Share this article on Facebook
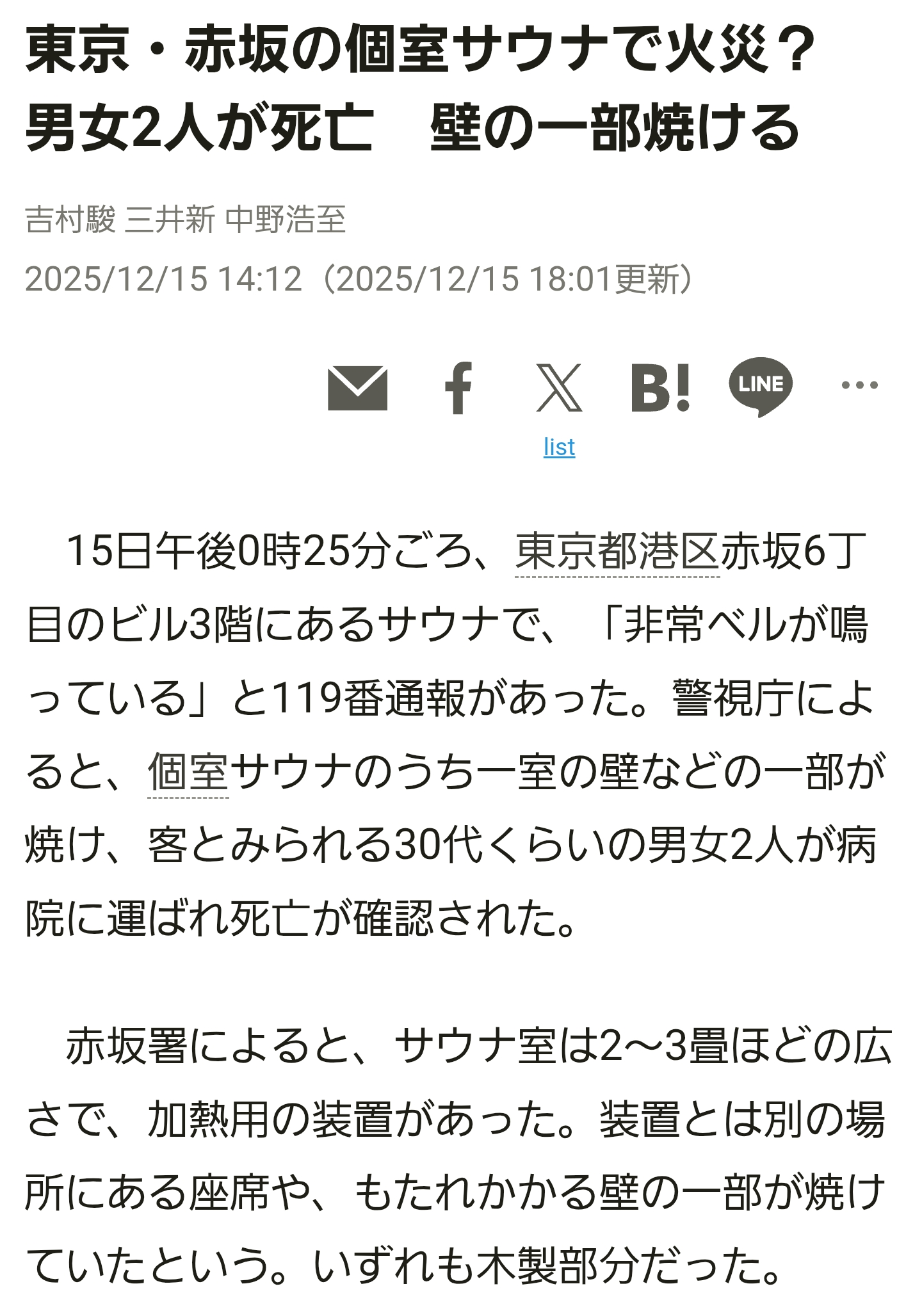Viewport: 922px width, 1316px height. click(458, 388)
